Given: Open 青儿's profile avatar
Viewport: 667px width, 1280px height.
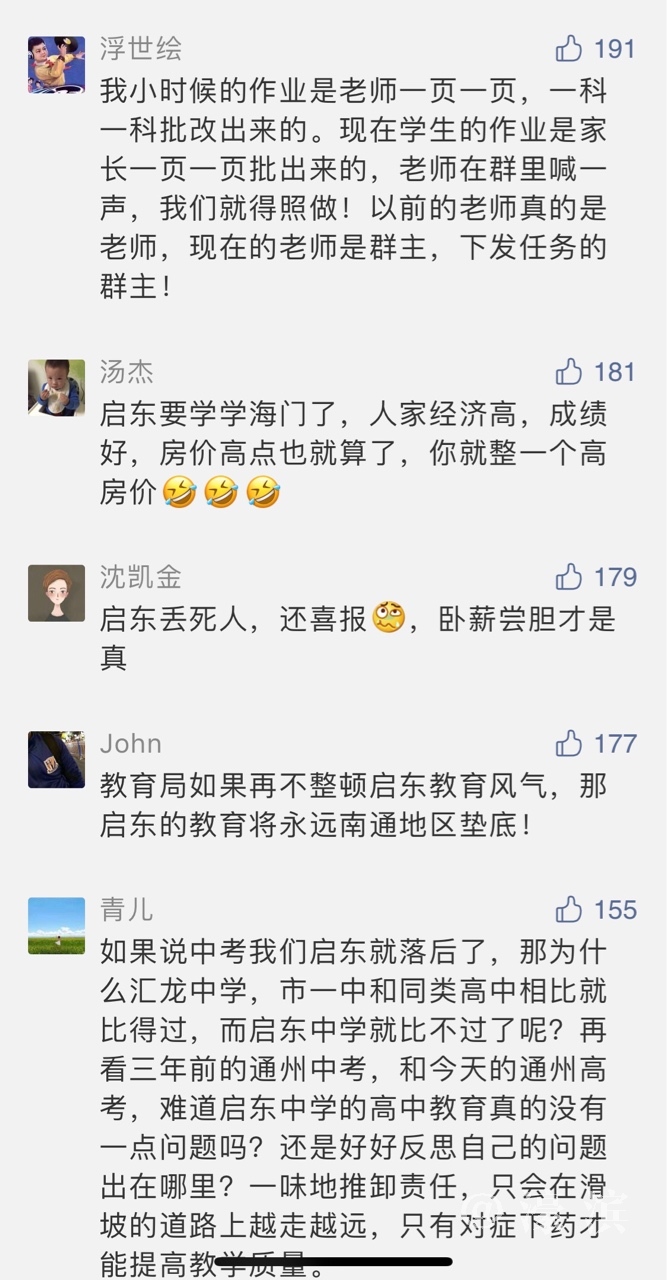Looking at the screenshot, I should pos(56,926).
